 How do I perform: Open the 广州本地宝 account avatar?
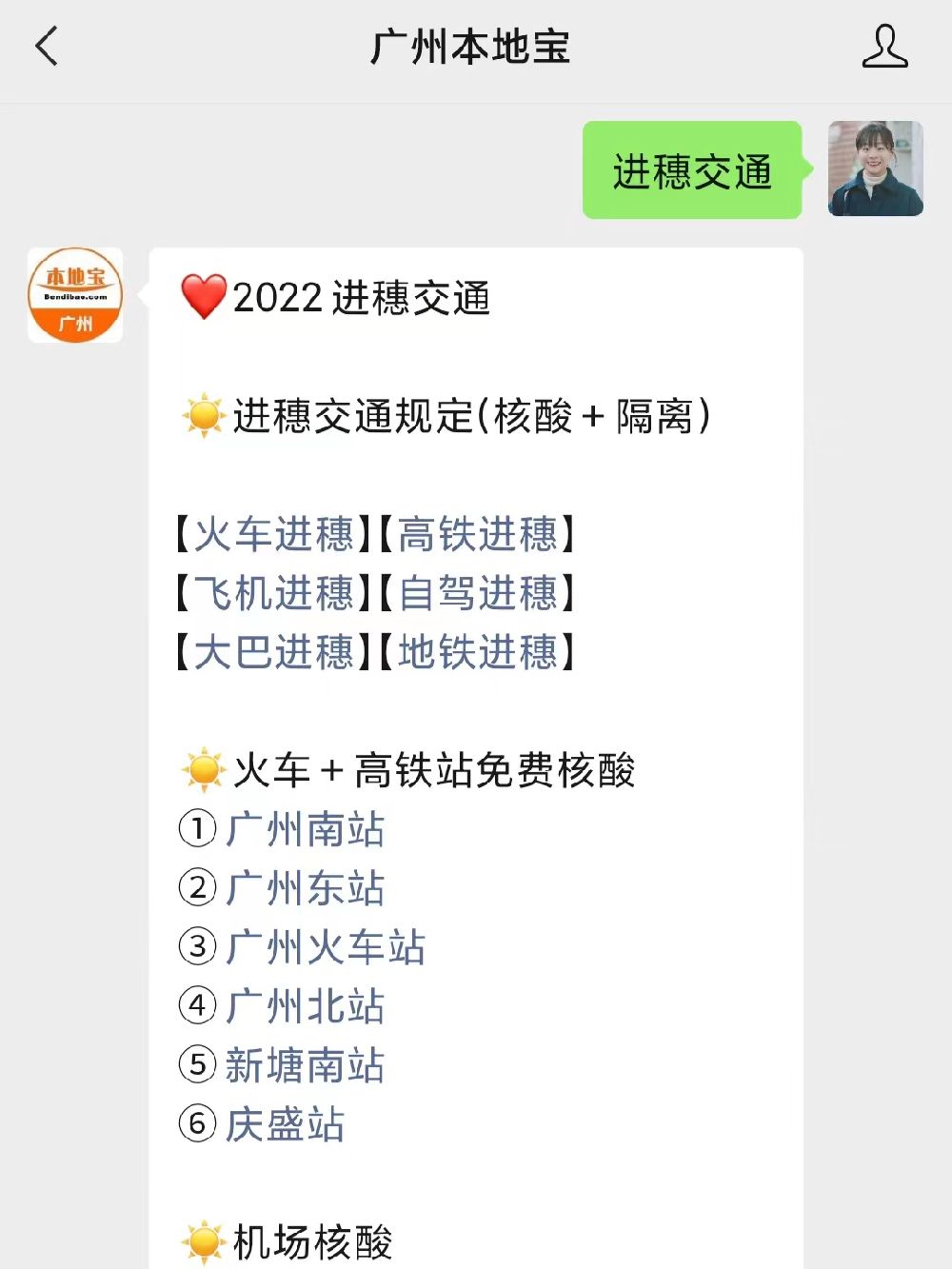click(75, 295)
